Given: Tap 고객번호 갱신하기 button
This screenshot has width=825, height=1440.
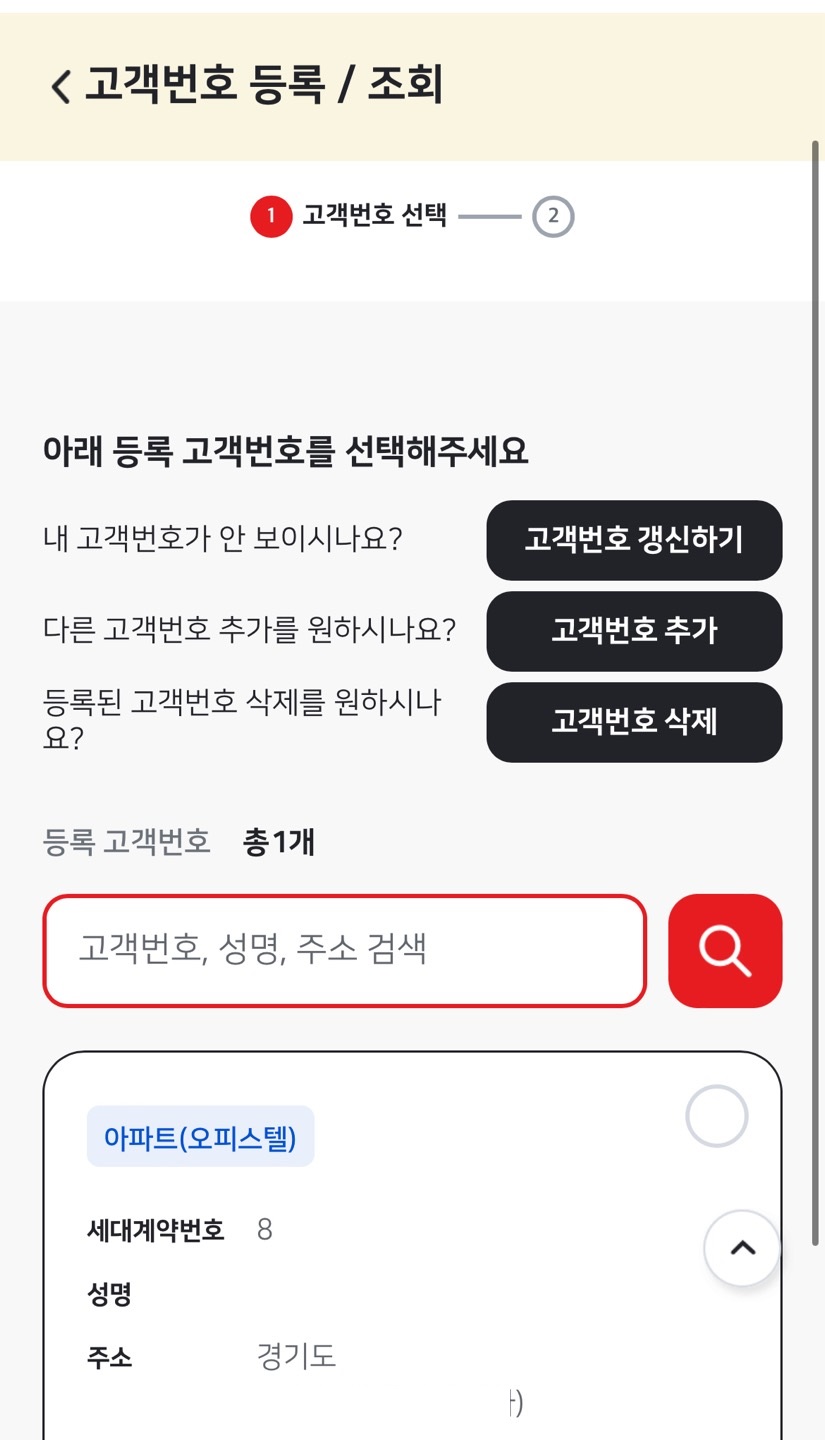Looking at the screenshot, I should point(634,540).
